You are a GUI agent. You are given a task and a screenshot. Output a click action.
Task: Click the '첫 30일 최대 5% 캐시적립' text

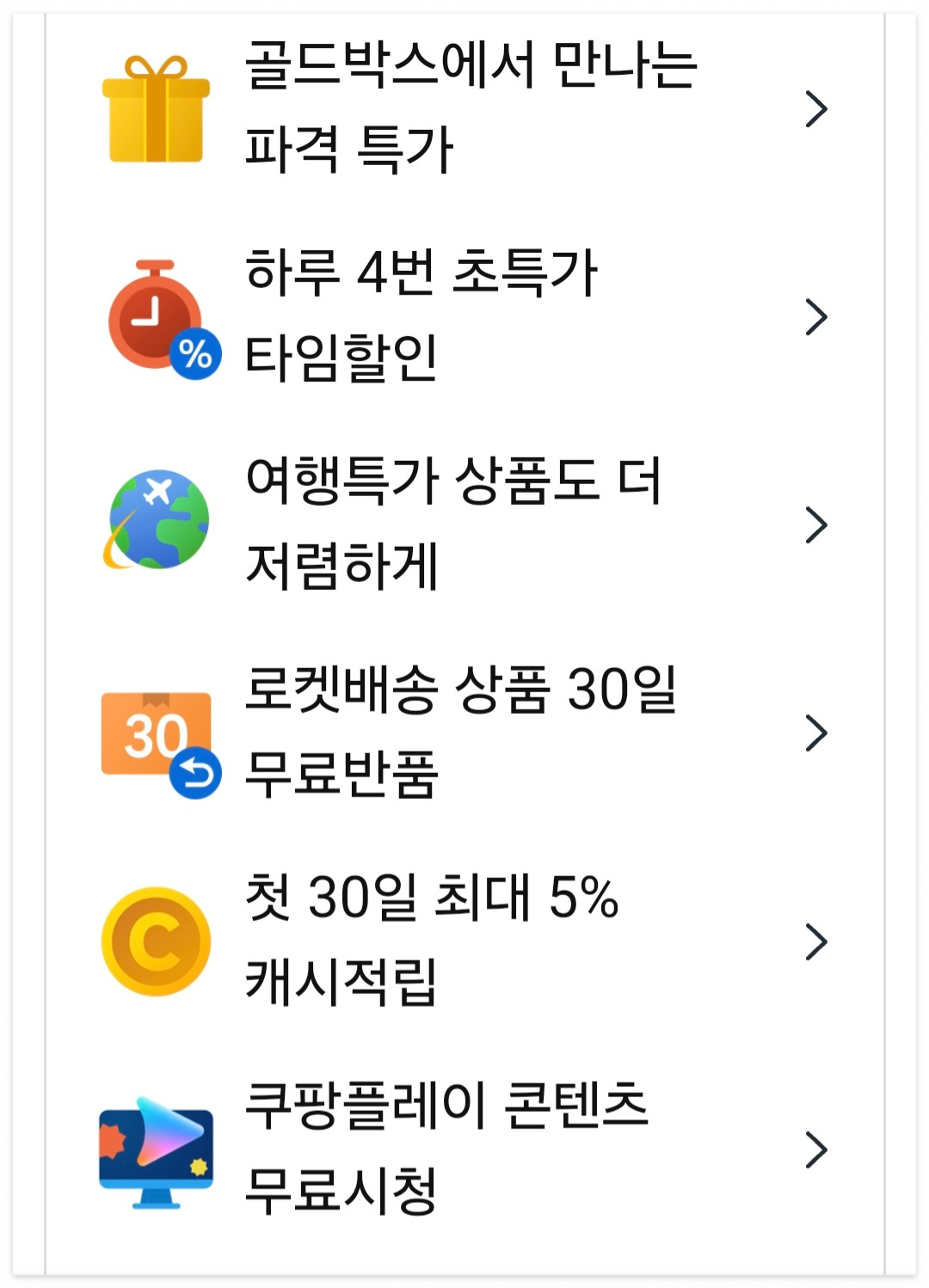click(430, 939)
